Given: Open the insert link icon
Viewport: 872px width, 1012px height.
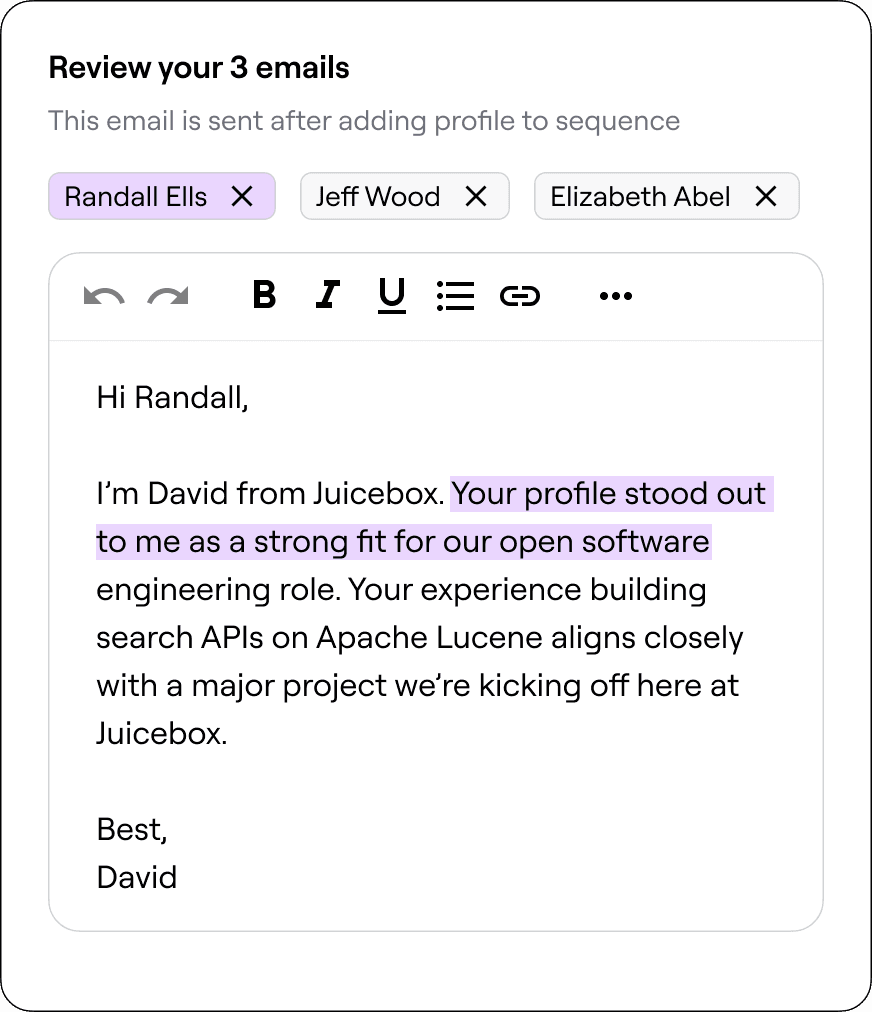Looking at the screenshot, I should pyautogui.click(x=520, y=295).
